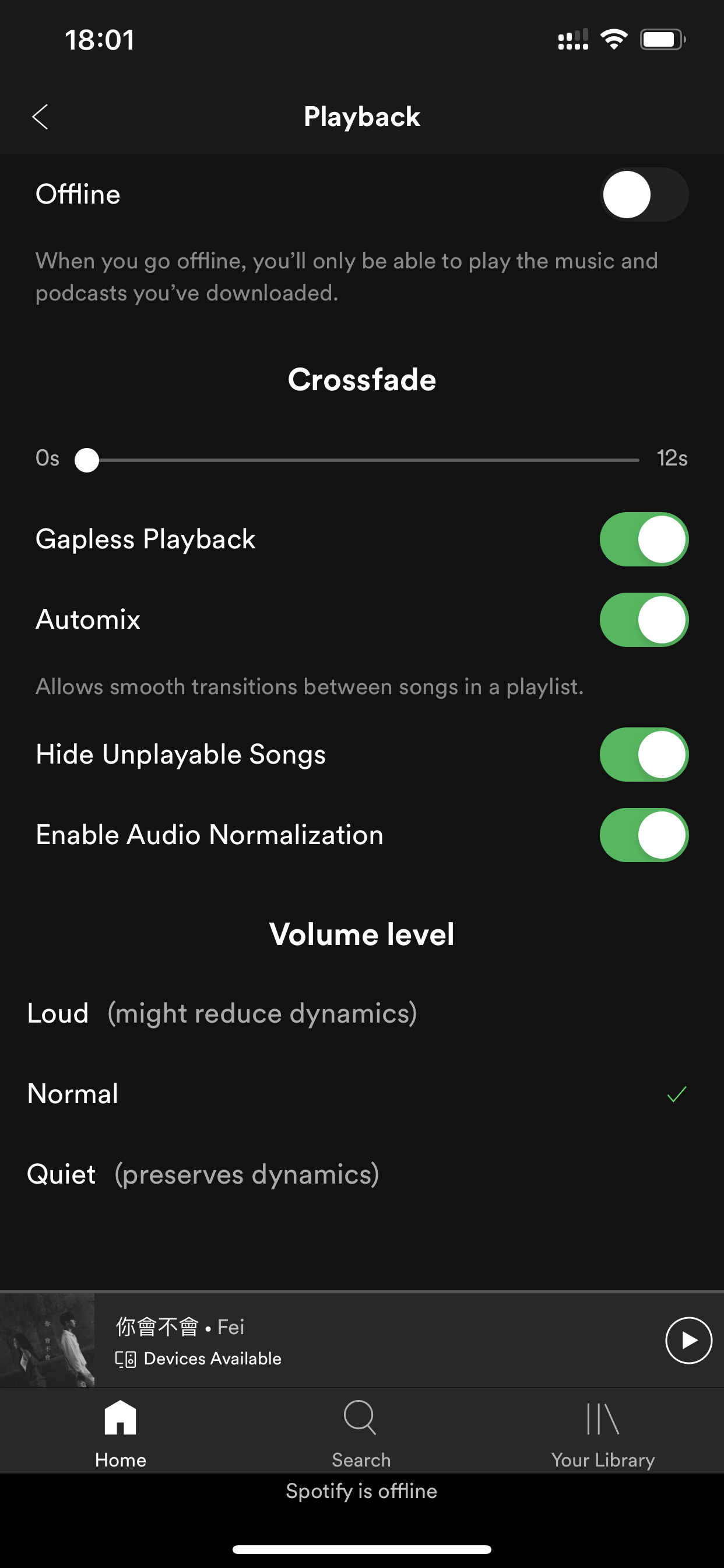Open the now playing album cover
The height and width of the screenshot is (1568, 724).
[x=47, y=1340]
